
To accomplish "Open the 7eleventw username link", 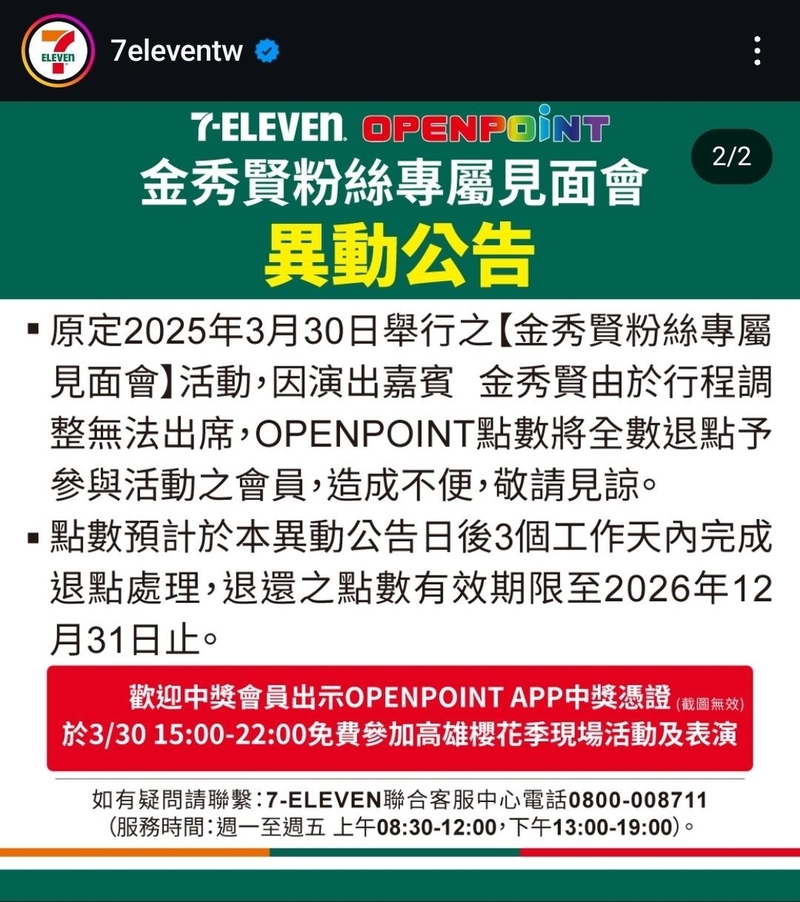I will (x=176, y=52).
